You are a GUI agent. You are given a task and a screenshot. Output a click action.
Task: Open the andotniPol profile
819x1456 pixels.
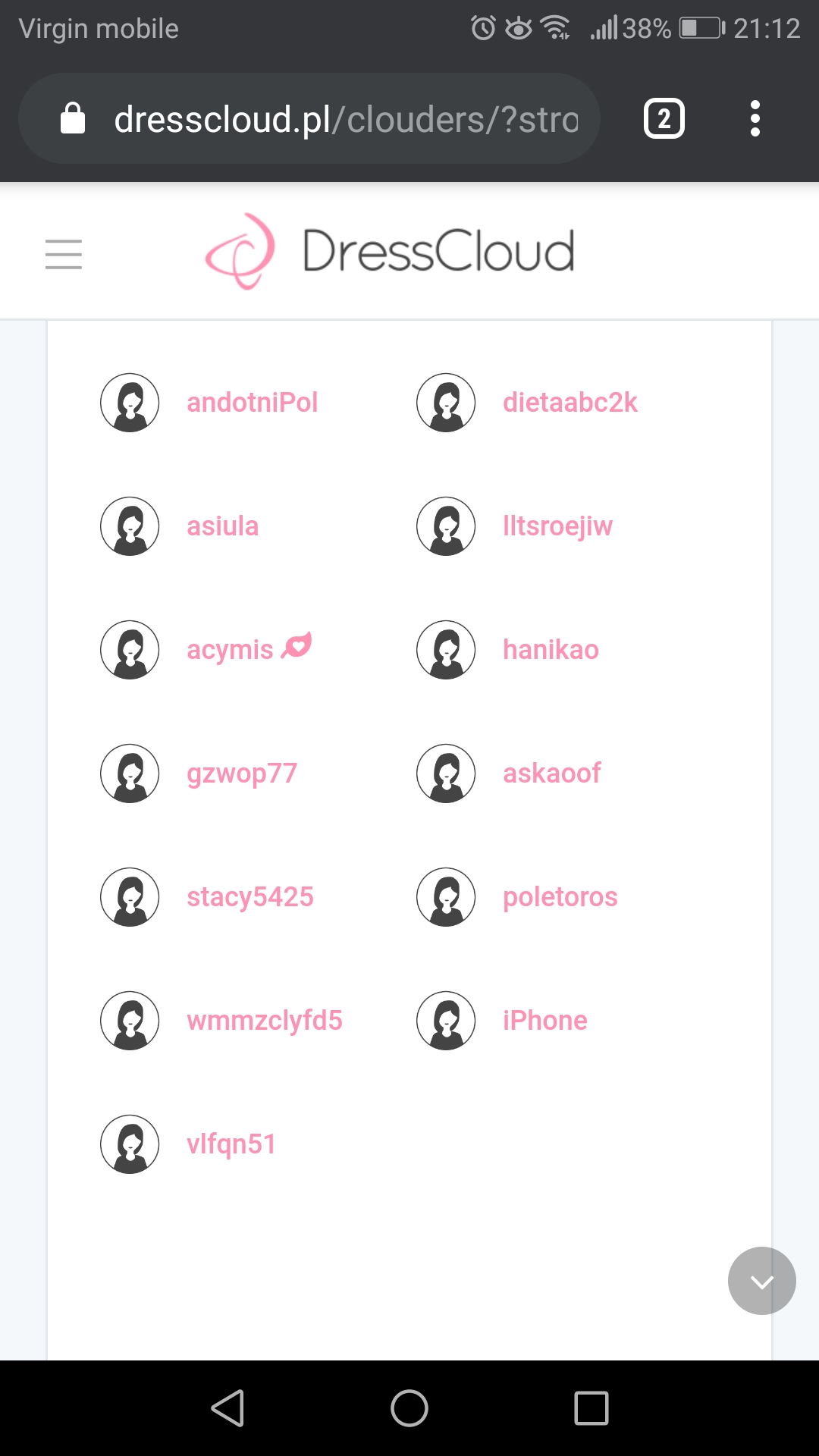[x=252, y=403]
